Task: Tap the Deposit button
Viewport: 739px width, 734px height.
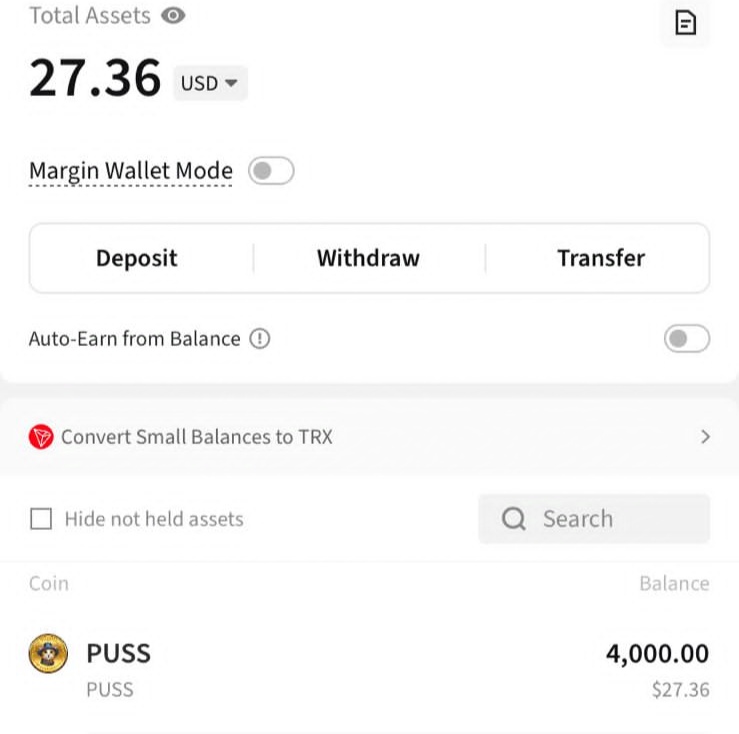Action: (x=137, y=258)
